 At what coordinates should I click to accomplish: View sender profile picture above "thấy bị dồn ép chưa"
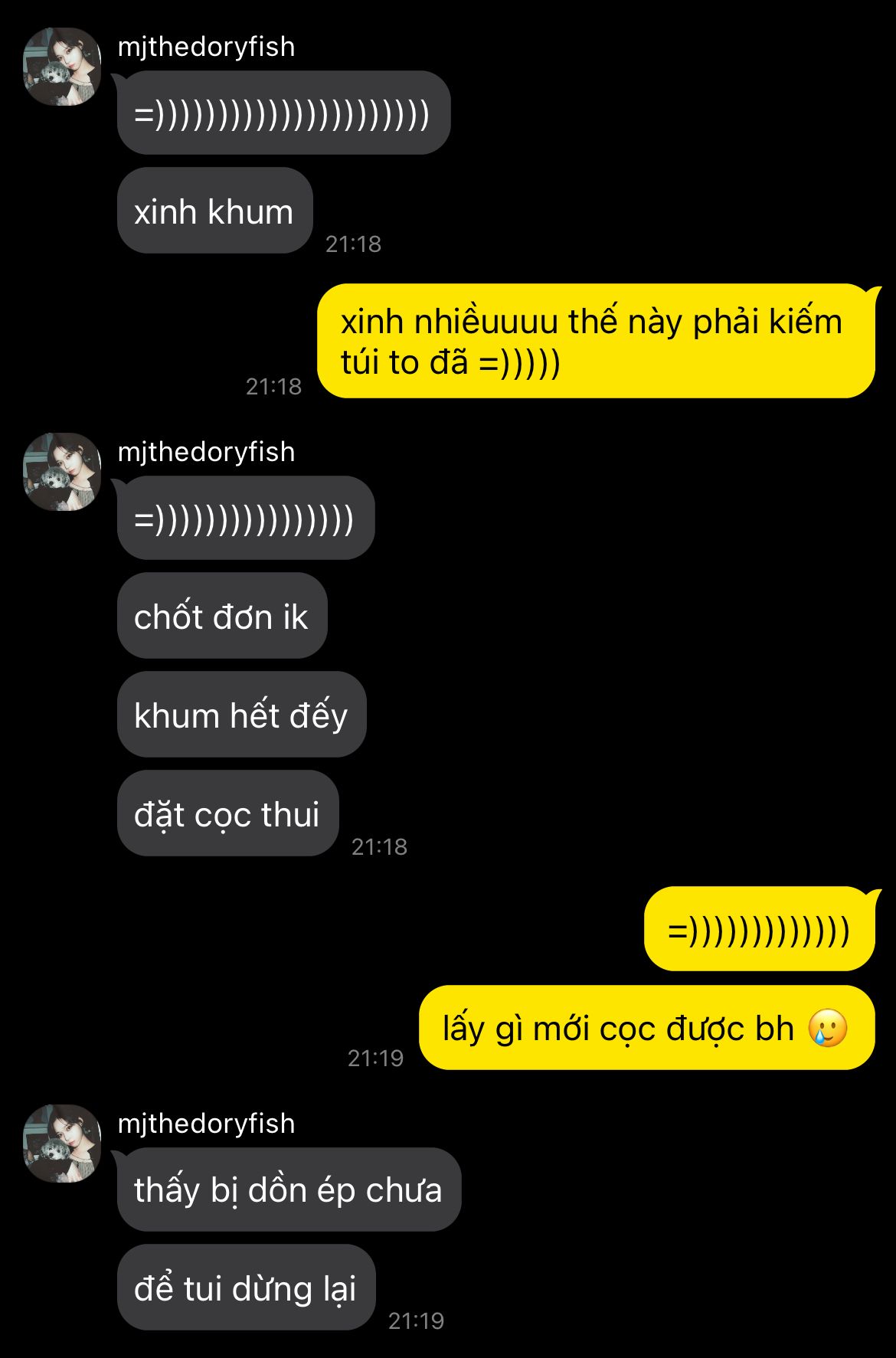(62, 1144)
